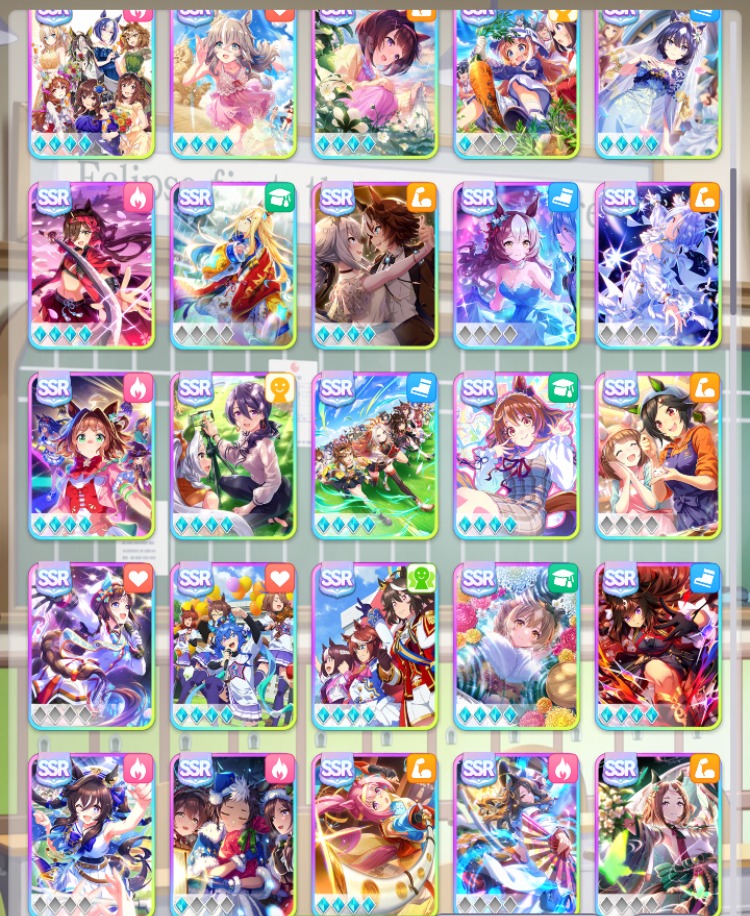
Task: Open the dark-haired girl in red flames card
Action: pyautogui.click(x=658, y=646)
